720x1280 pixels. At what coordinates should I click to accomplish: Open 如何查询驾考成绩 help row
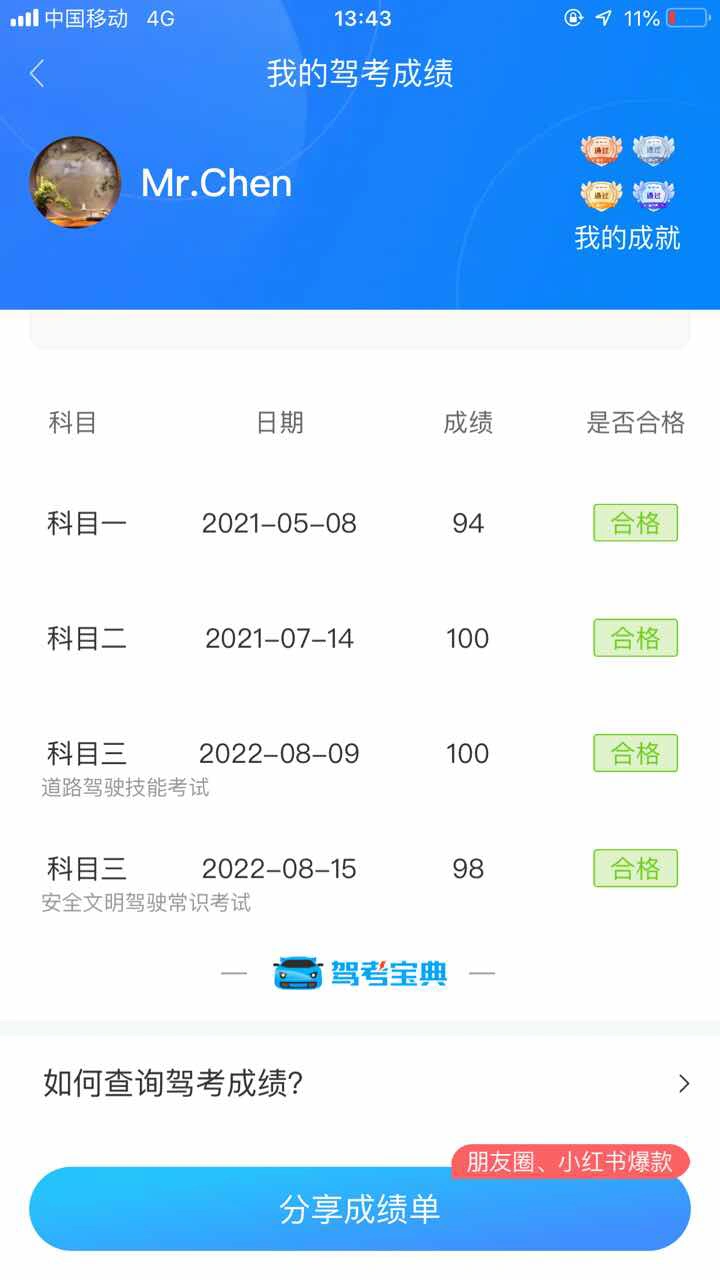360,1083
